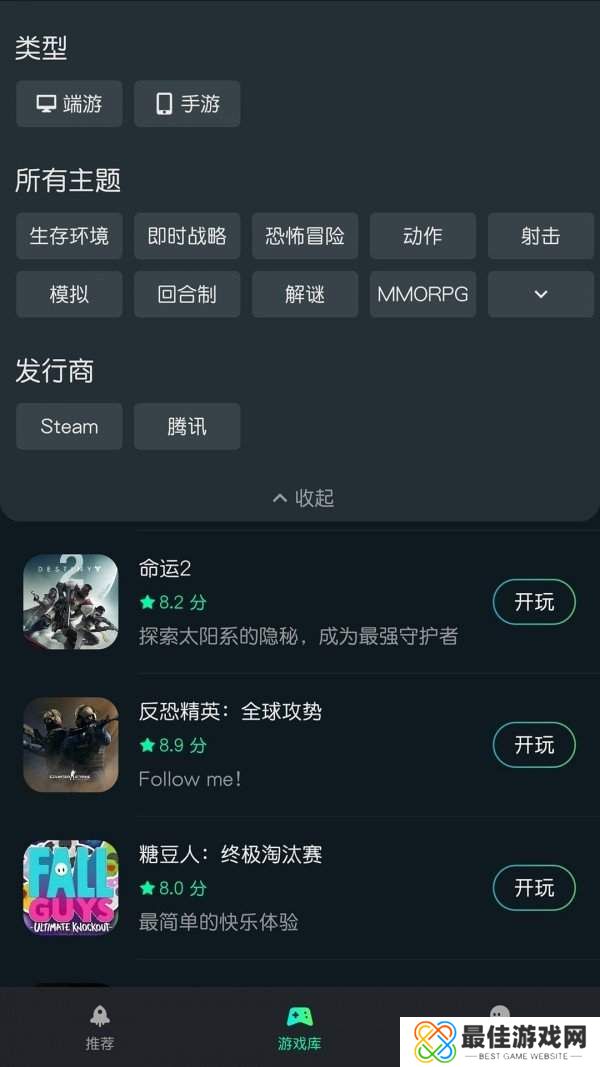
Task: Filter by MMORPG theme
Action: click(x=423, y=294)
